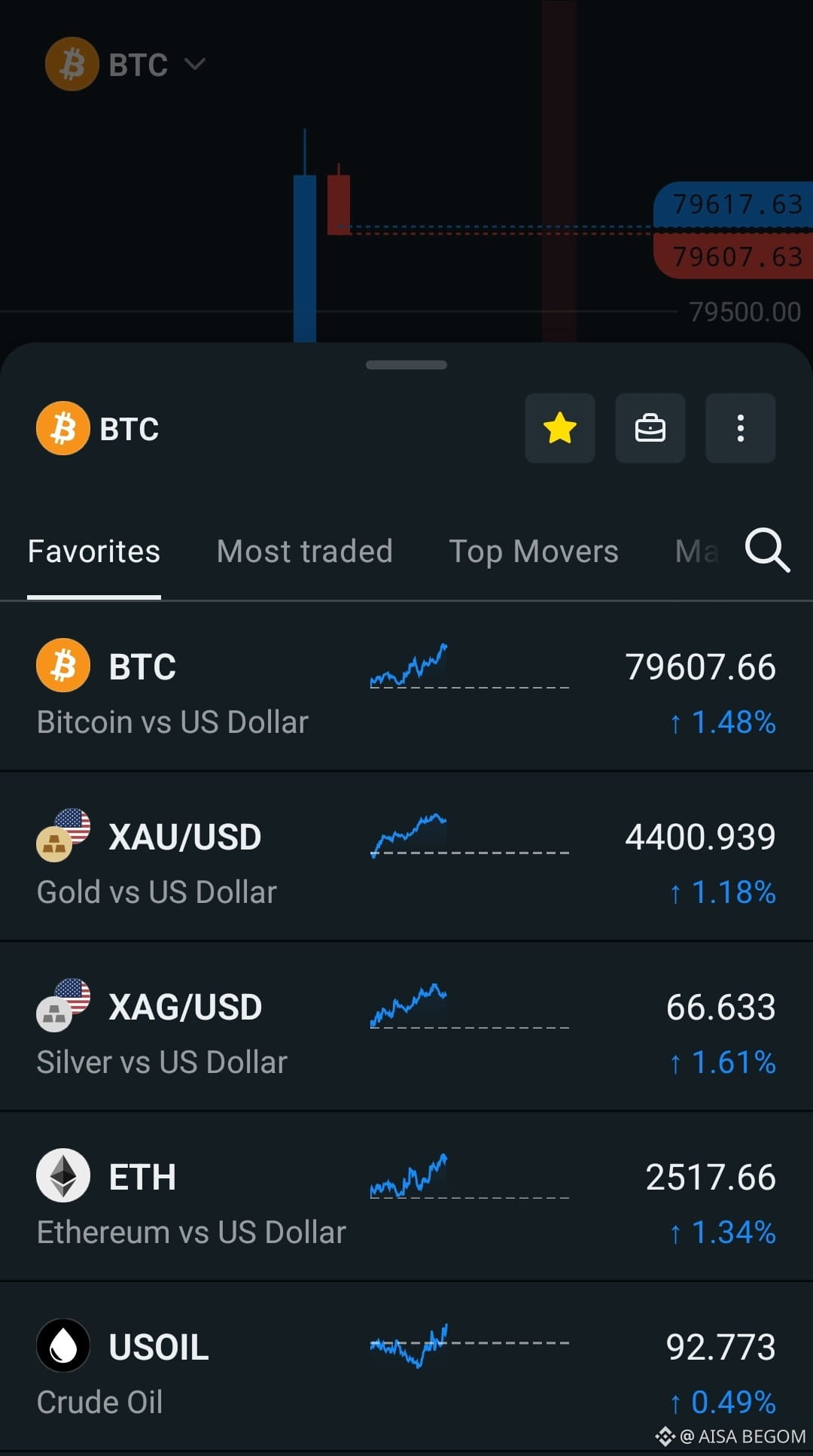This screenshot has height=1456, width=813.
Task: Select XAG/USD Silver instrument
Action: [x=406, y=1027]
